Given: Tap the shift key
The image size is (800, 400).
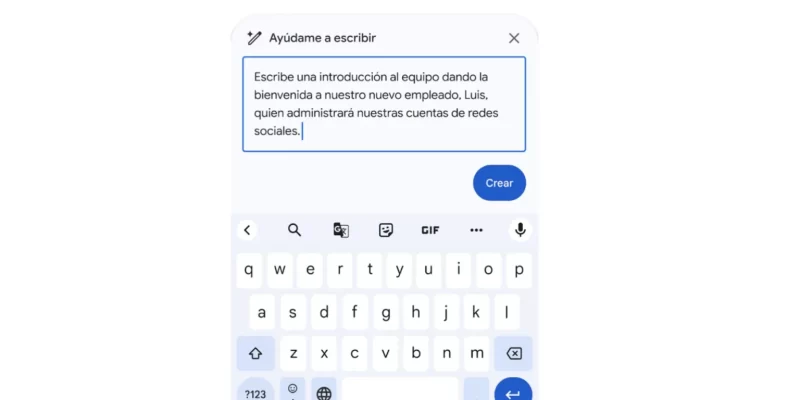Looking at the screenshot, I should pyautogui.click(x=255, y=353).
